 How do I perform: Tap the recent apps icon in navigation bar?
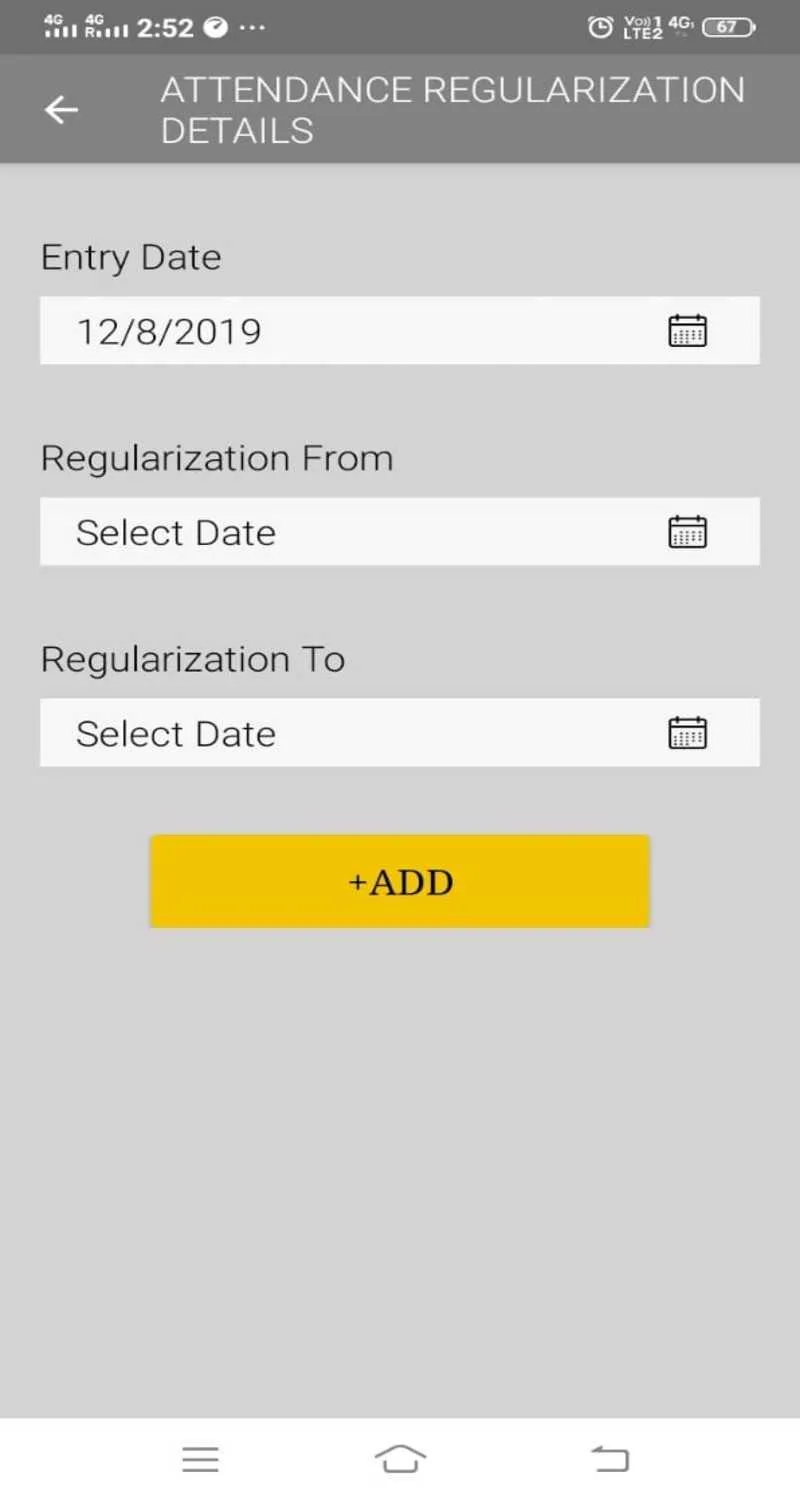point(200,1459)
